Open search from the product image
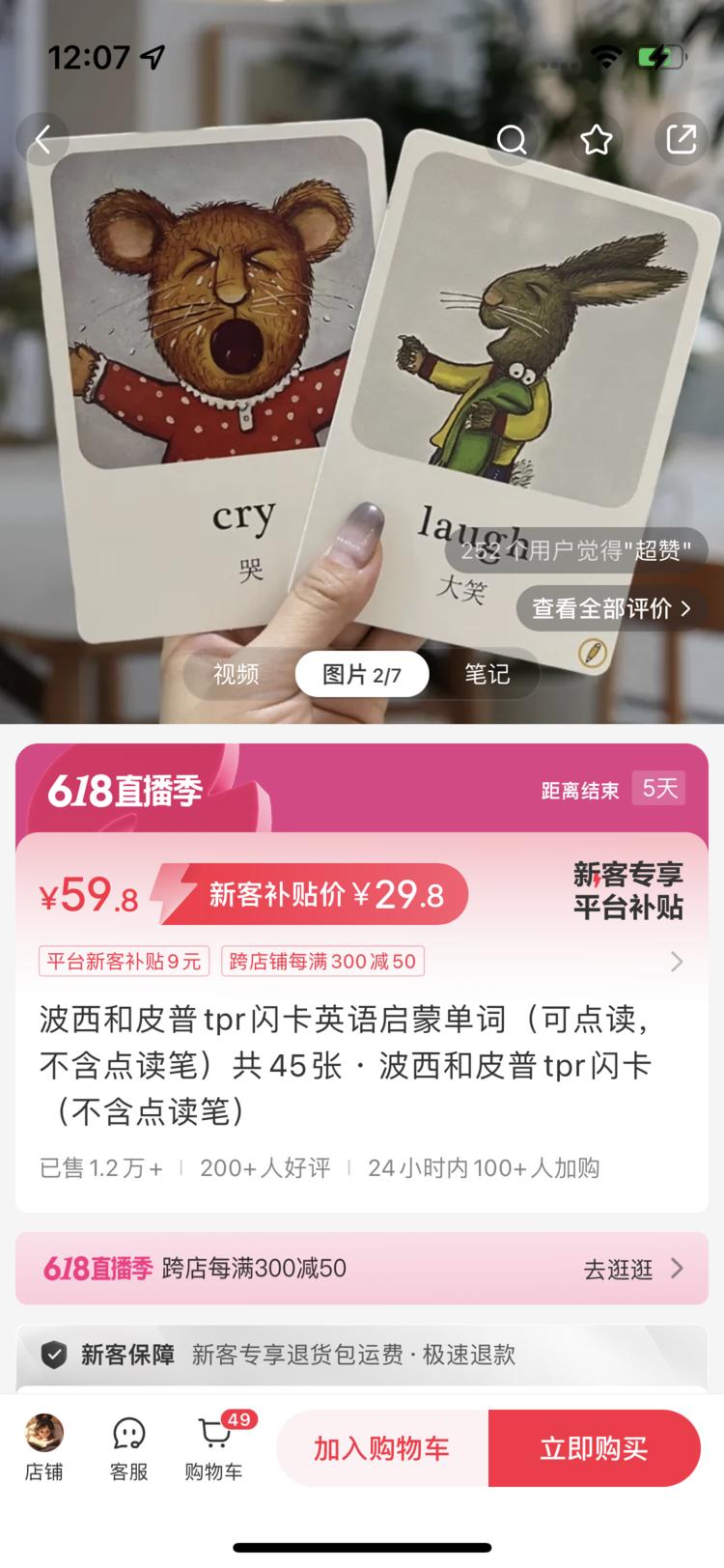This screenshot has height=1568, width=724. coord(512,139)
